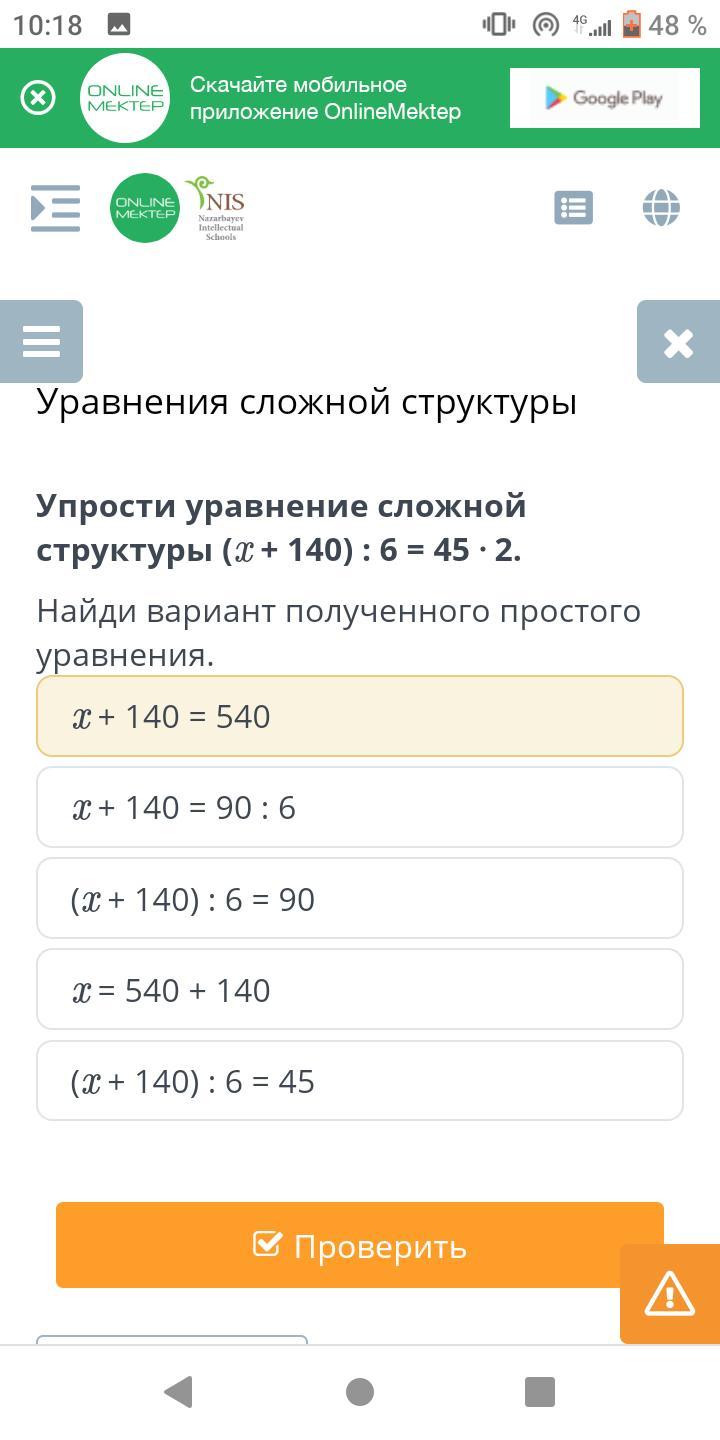The height and width of the screenshot is (1440, 720).
Task: Go back using system back button
Action: pos(178,1391)
